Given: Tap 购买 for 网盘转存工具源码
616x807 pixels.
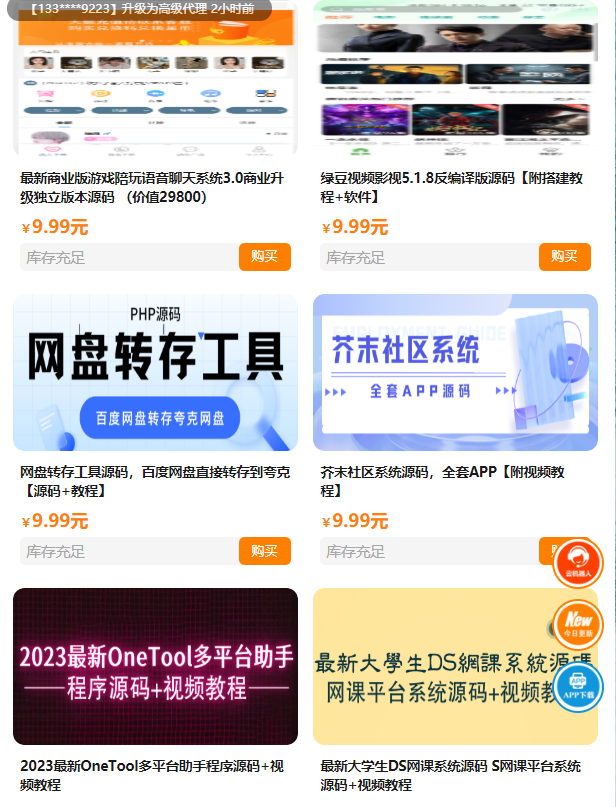Looking at the screenshot, I should coord(264,551).
